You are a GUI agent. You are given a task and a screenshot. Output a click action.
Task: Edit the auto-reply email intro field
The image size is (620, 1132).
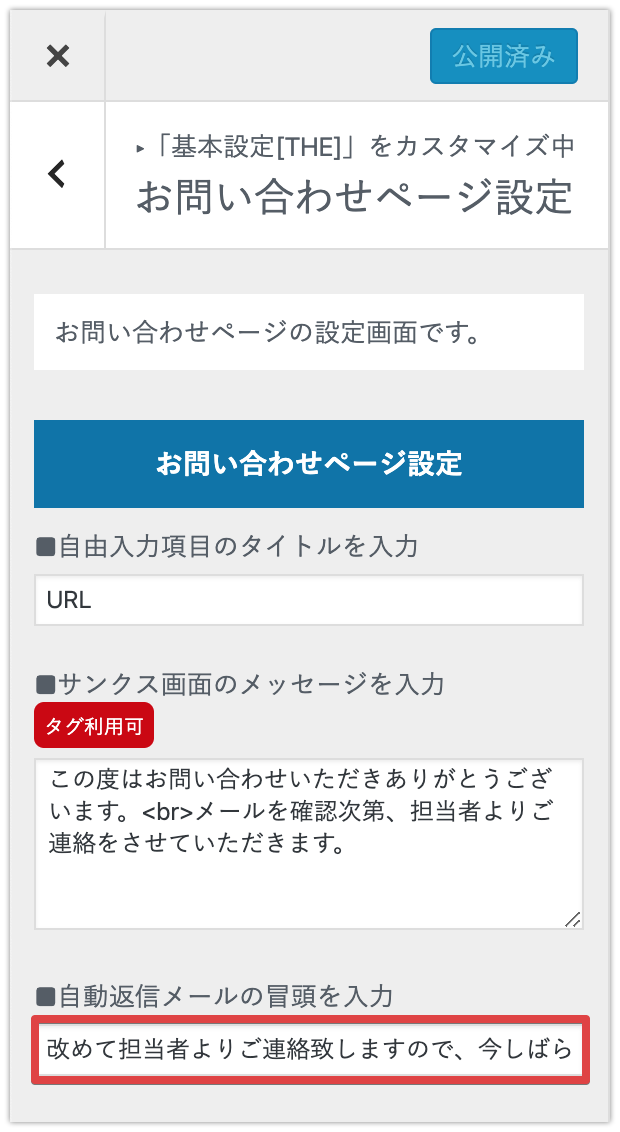[x=310, y=1049]
